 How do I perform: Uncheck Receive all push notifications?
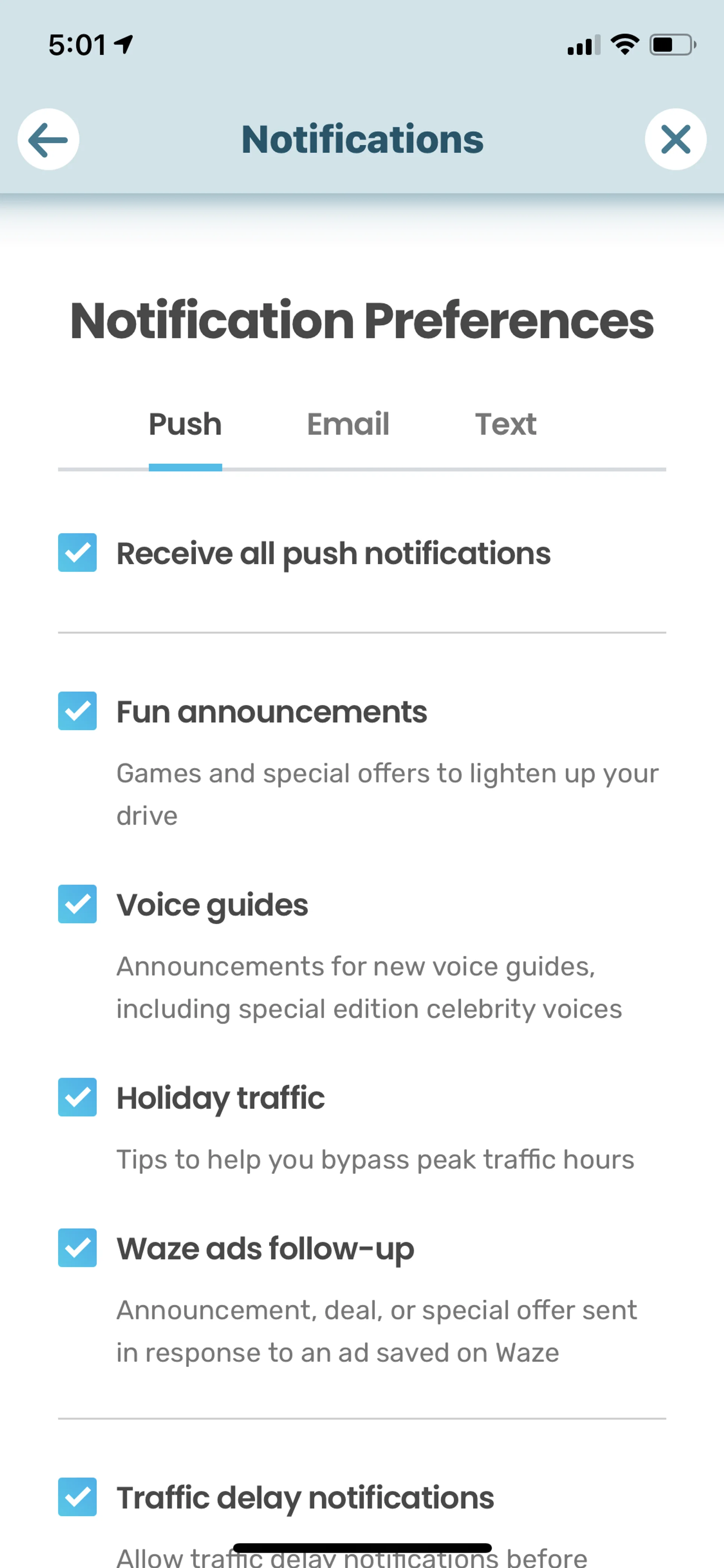[77, 553]
